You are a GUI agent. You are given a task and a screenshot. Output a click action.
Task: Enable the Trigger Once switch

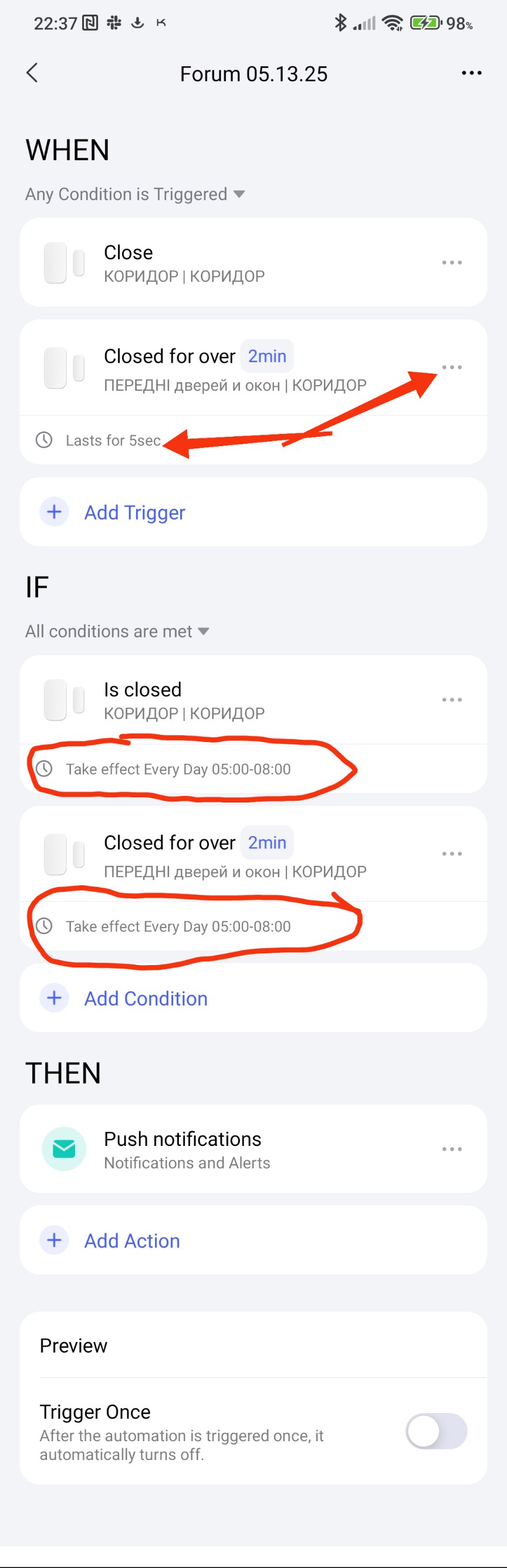click(436, 1431)
